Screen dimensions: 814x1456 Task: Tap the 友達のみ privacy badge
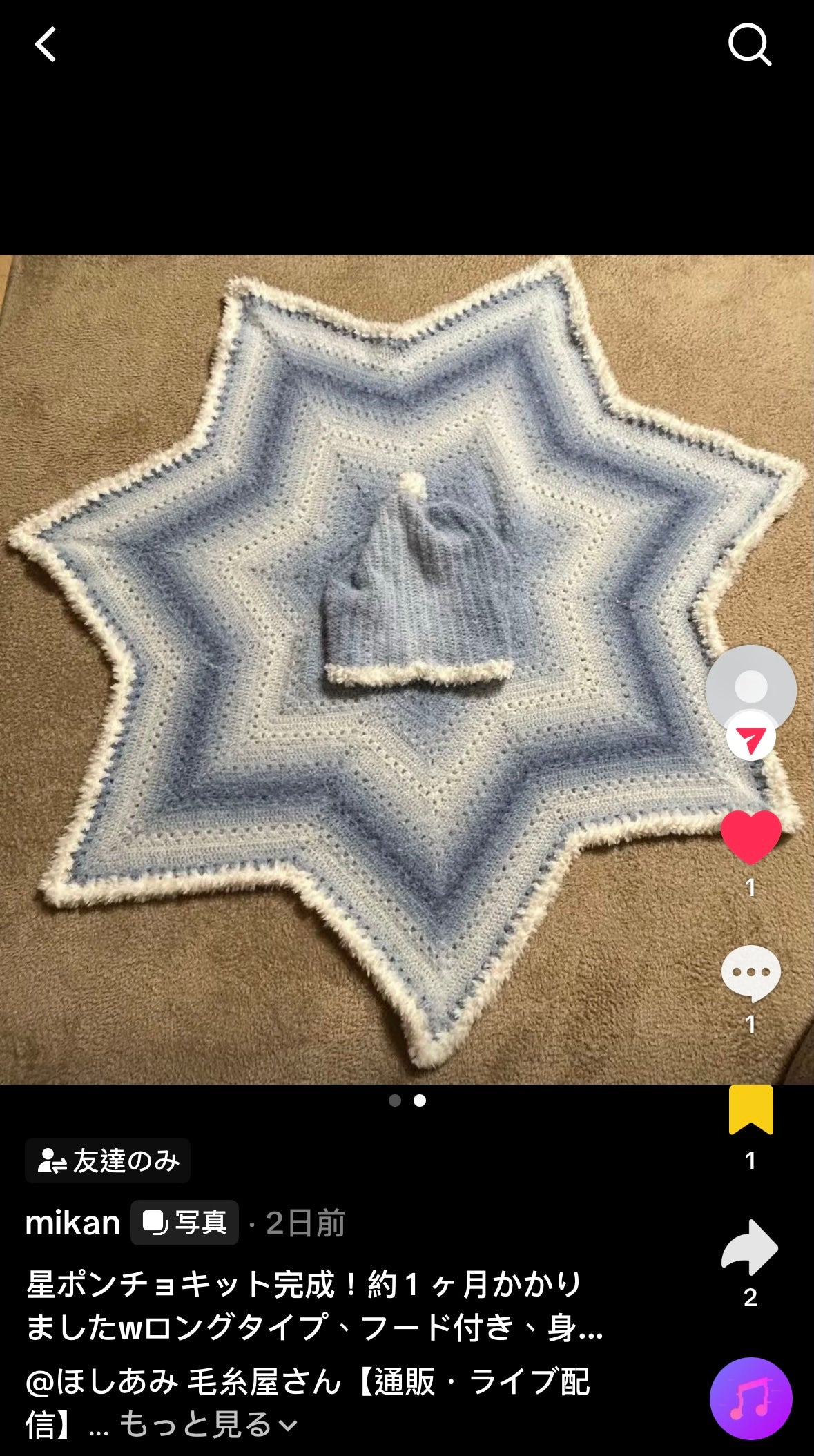[108, 1161]
